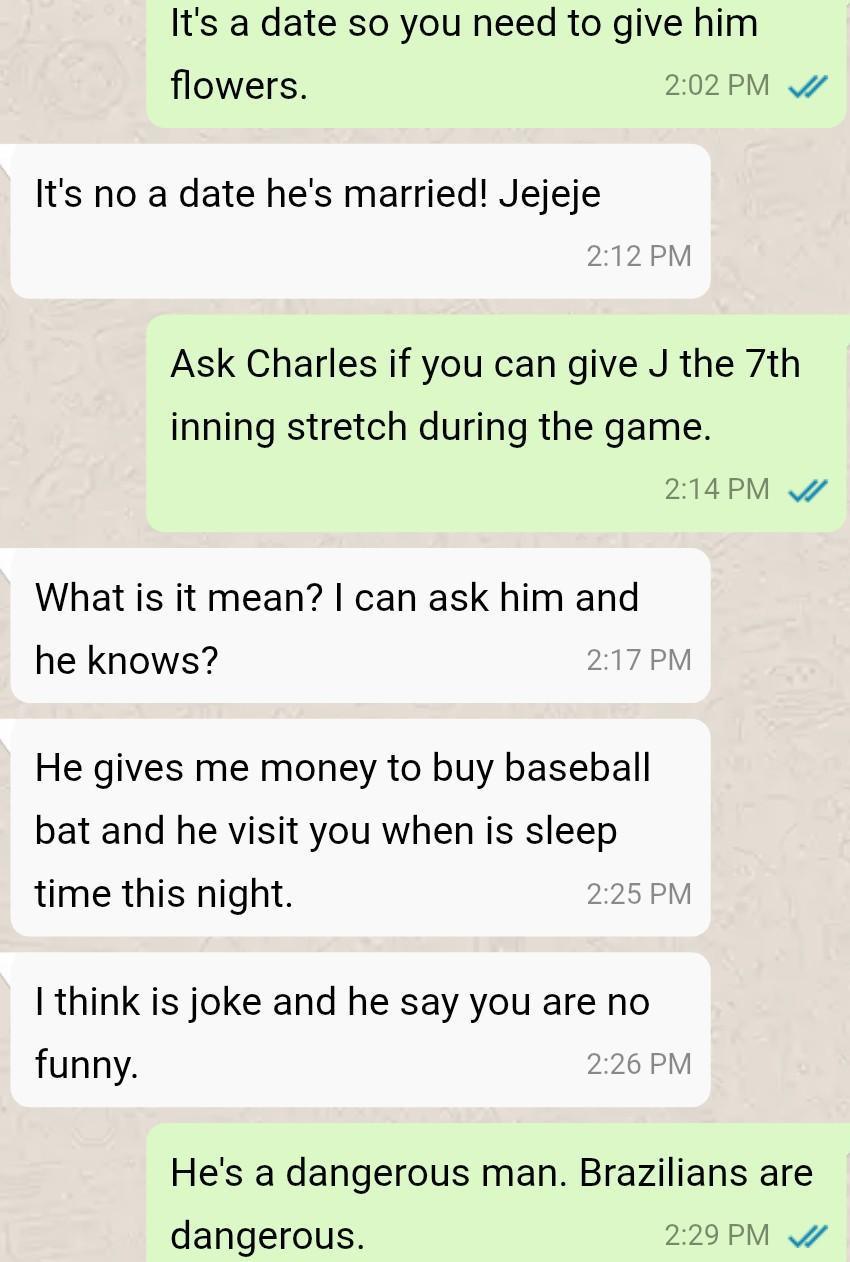Click the 2:17 PM timestamp label
This screenshot has width=850, height=1262.
(x=638, y=660)
